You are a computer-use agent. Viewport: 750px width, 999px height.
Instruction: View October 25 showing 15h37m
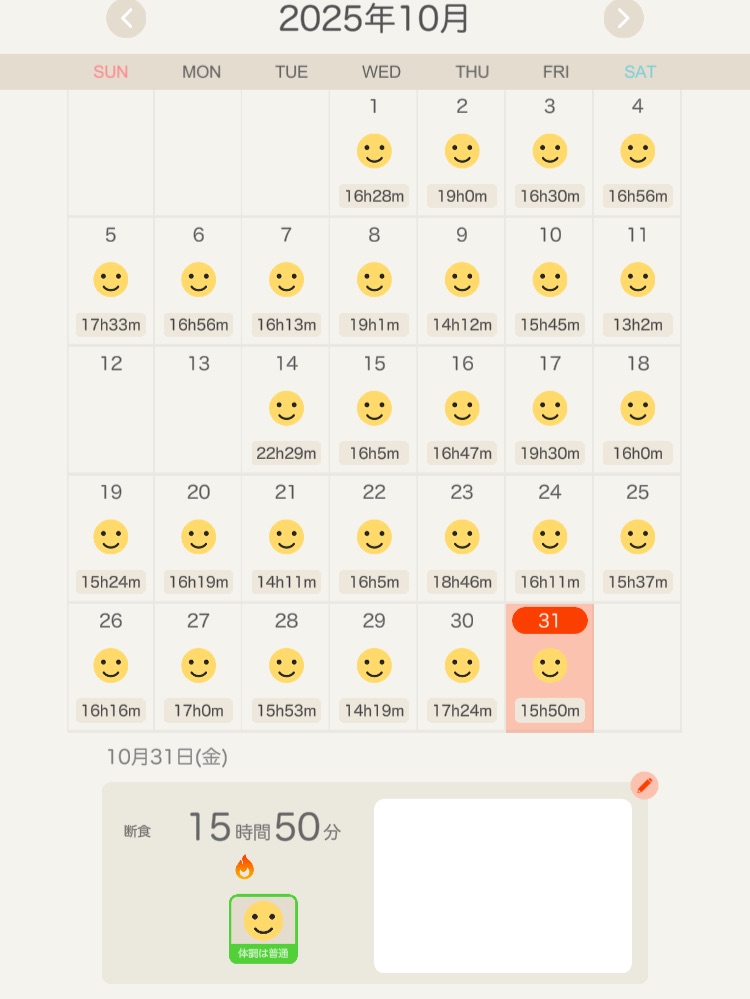coord(637,538)
